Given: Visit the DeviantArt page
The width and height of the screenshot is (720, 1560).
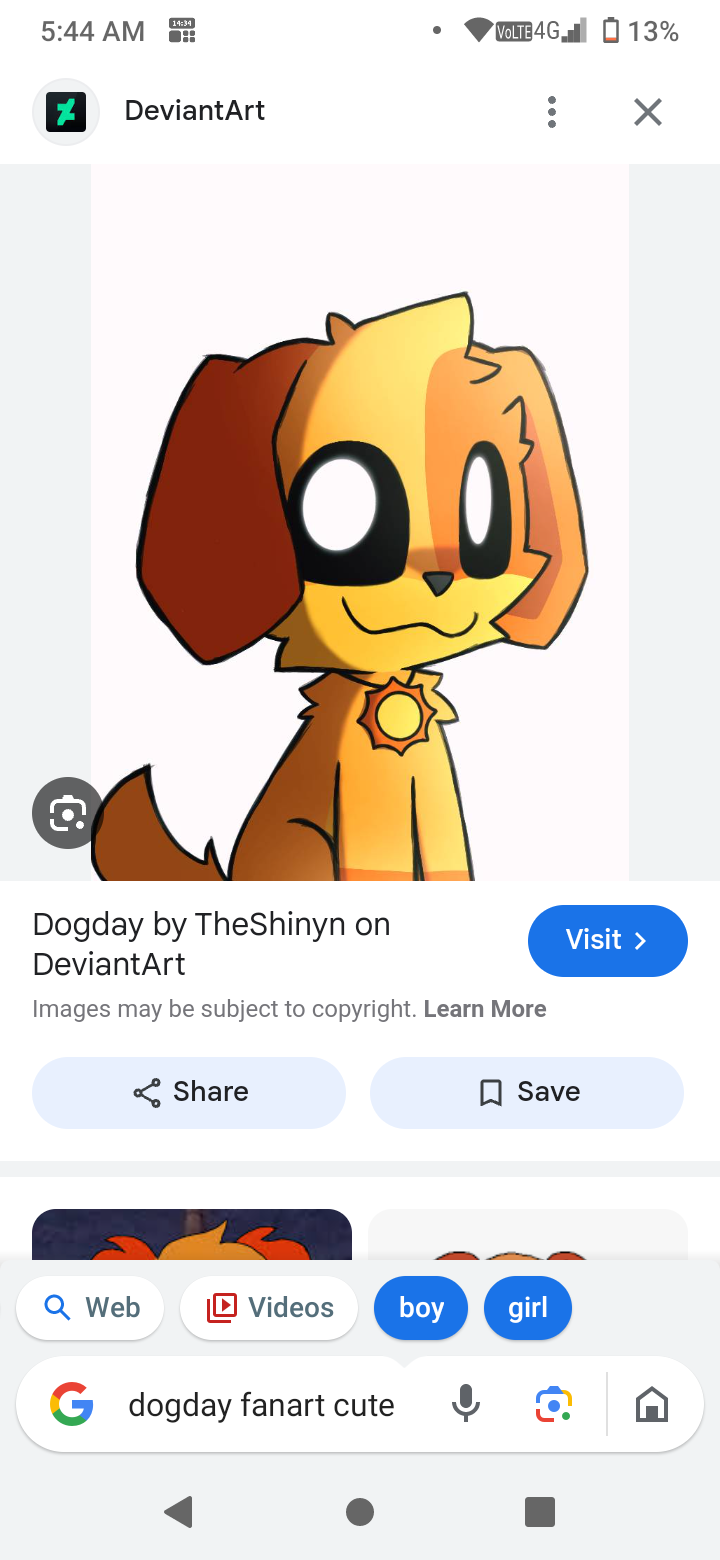Looking at the screenshot, I should point(607,940).
